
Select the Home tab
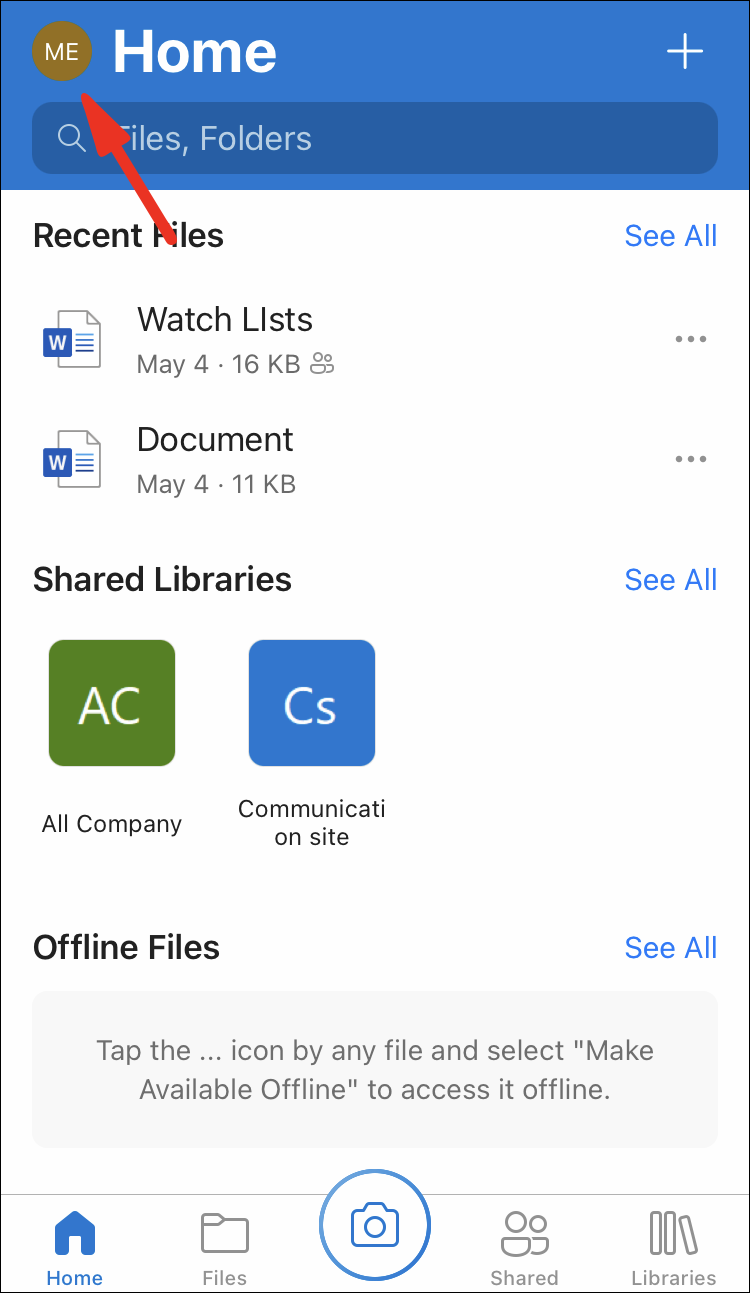[75, 1246]
